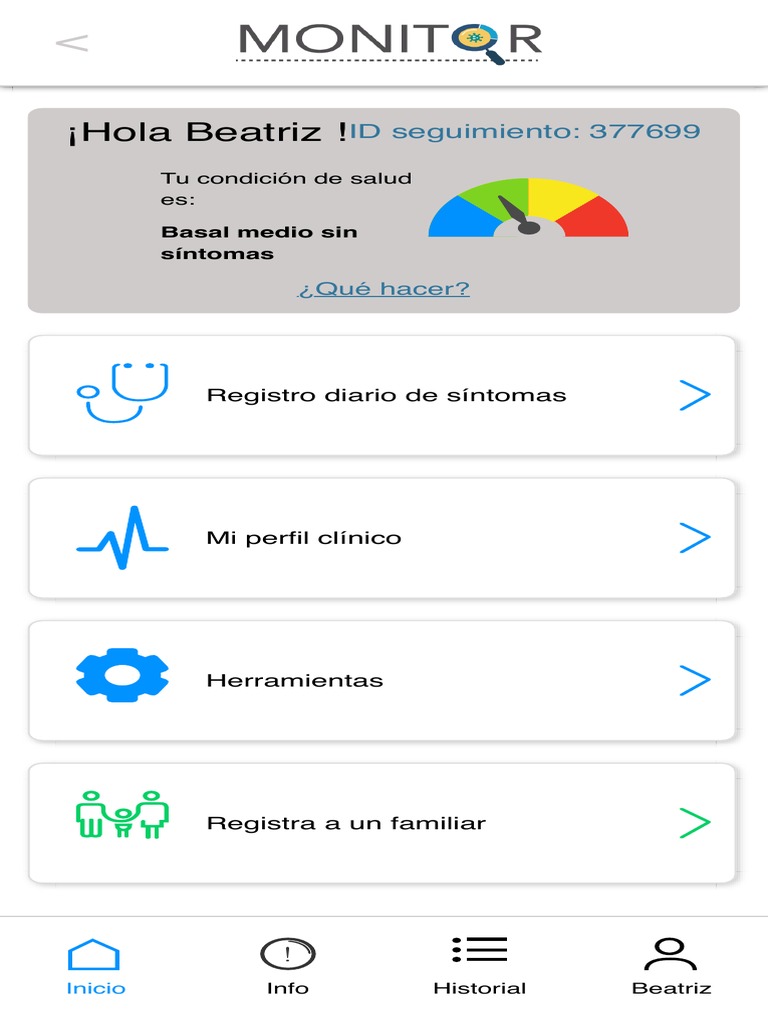Go back using the top arrow
The image size is (768, 1024).
(72, 43)
